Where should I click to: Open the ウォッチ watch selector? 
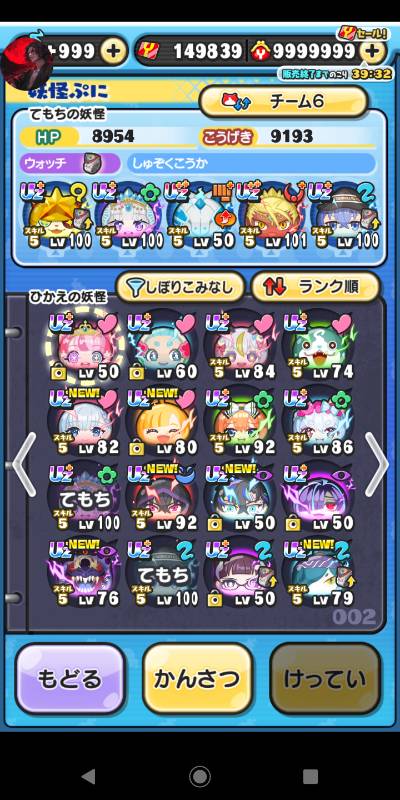tap(70, 164)
